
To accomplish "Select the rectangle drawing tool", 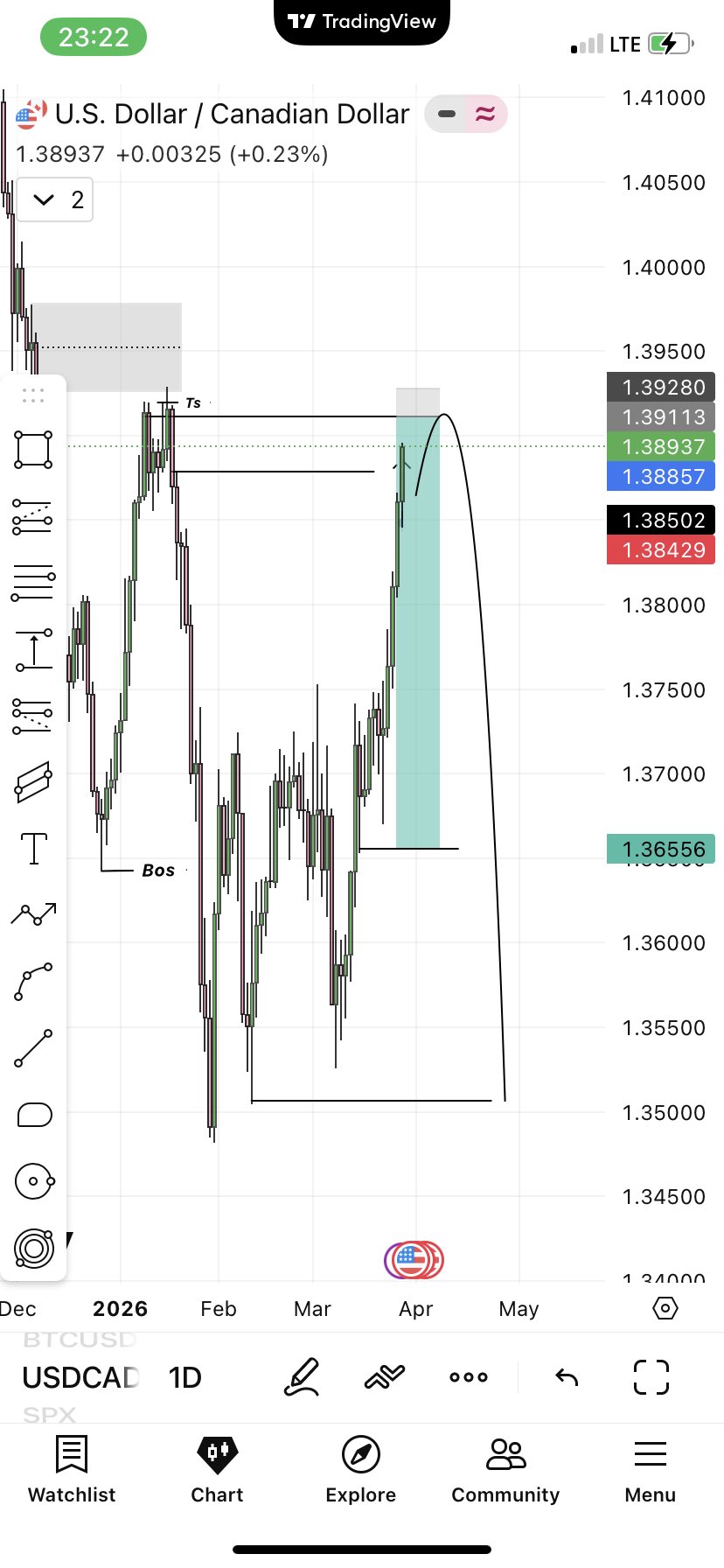I will tap(33, 450).
